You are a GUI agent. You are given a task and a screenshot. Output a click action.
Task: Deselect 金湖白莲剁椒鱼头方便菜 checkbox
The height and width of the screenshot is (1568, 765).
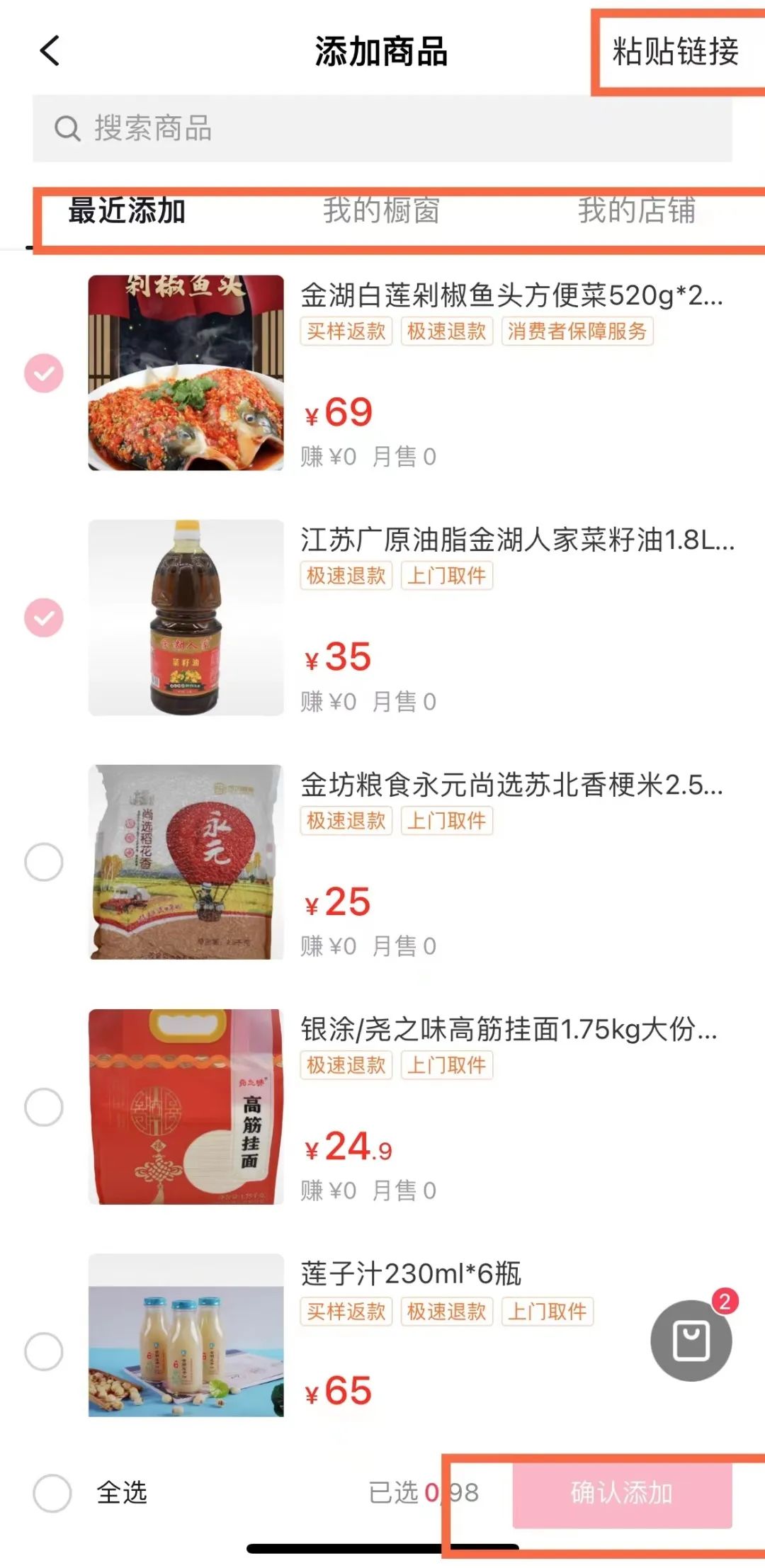pos(44,373)
